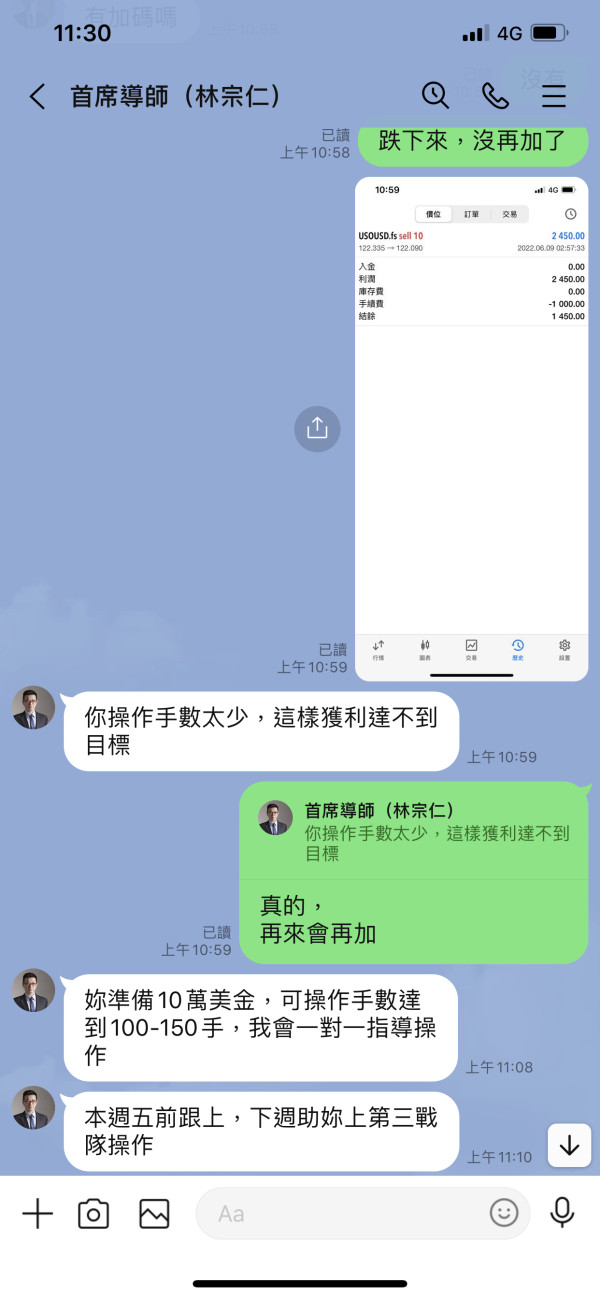The width and height of the screenshot is (600, 1299).
Task: Go back from the chat
Action: (38, 96)
